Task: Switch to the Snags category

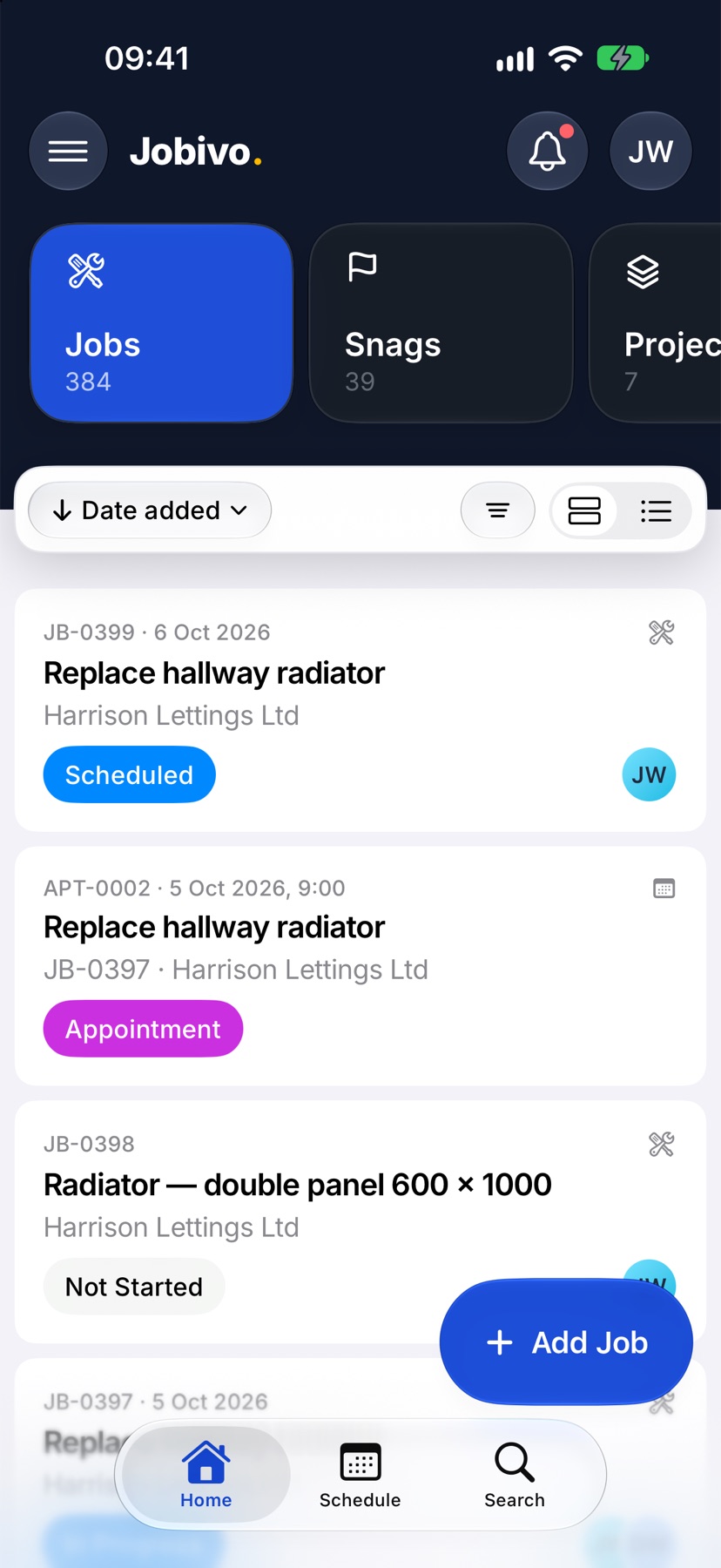Action: point(441,323)
